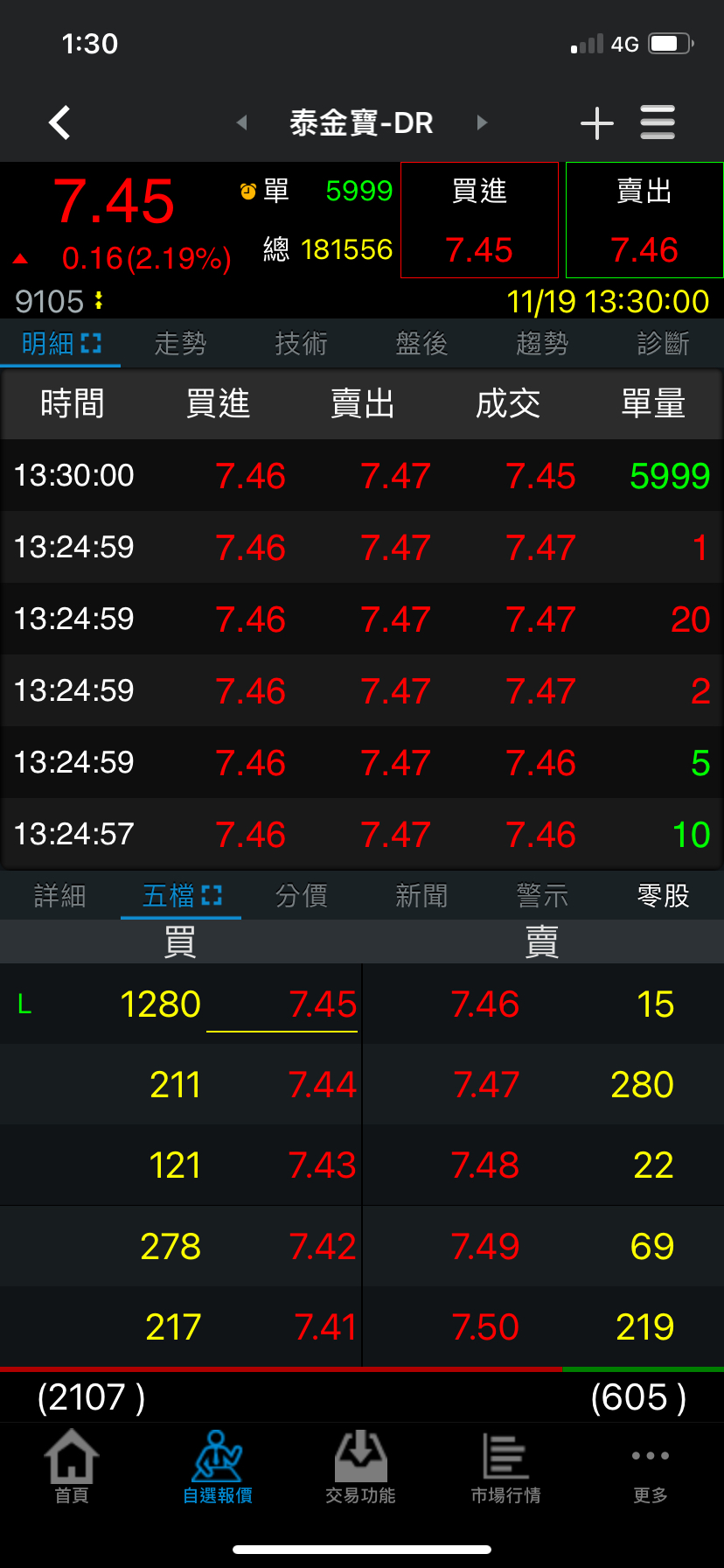
Task: Open 更多 in bottom navigation
Action: 651,1473
